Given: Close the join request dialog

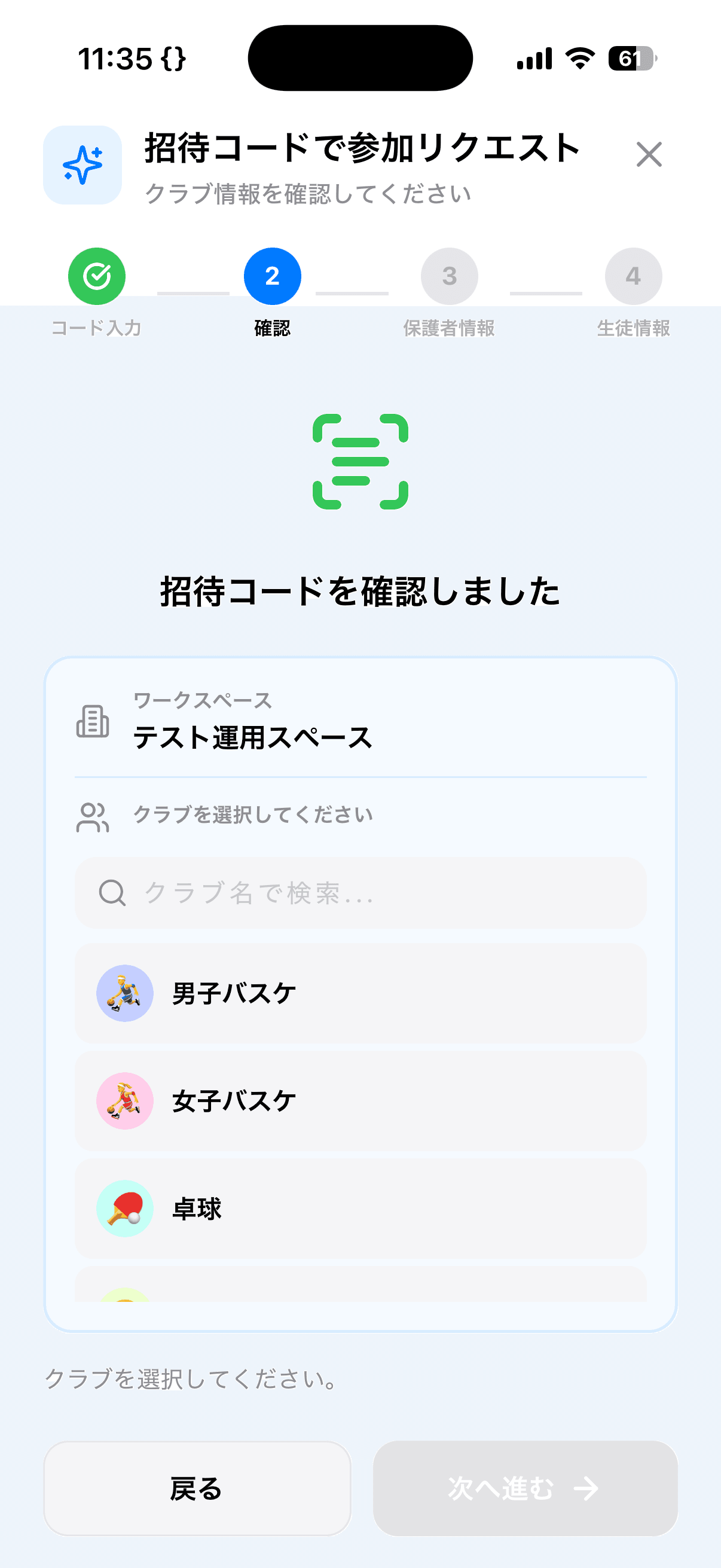Looking at the screenshot, I should point(649,155).
